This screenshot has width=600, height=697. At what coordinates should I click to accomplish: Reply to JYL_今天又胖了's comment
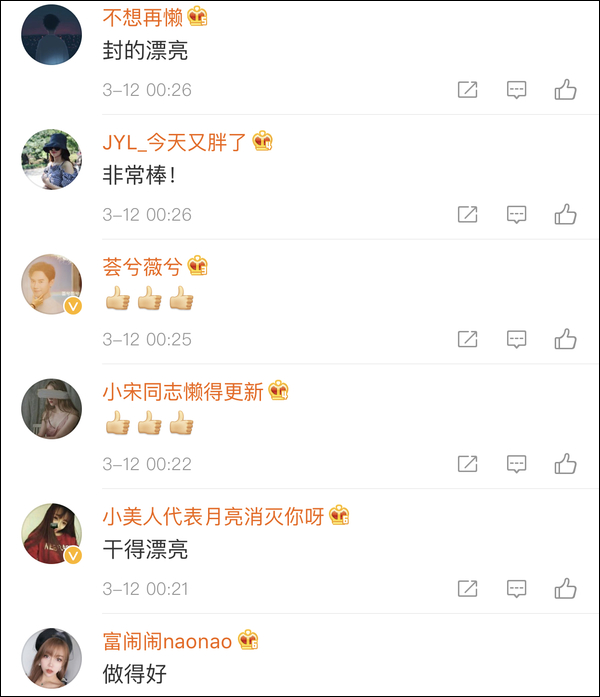[516, 214]
